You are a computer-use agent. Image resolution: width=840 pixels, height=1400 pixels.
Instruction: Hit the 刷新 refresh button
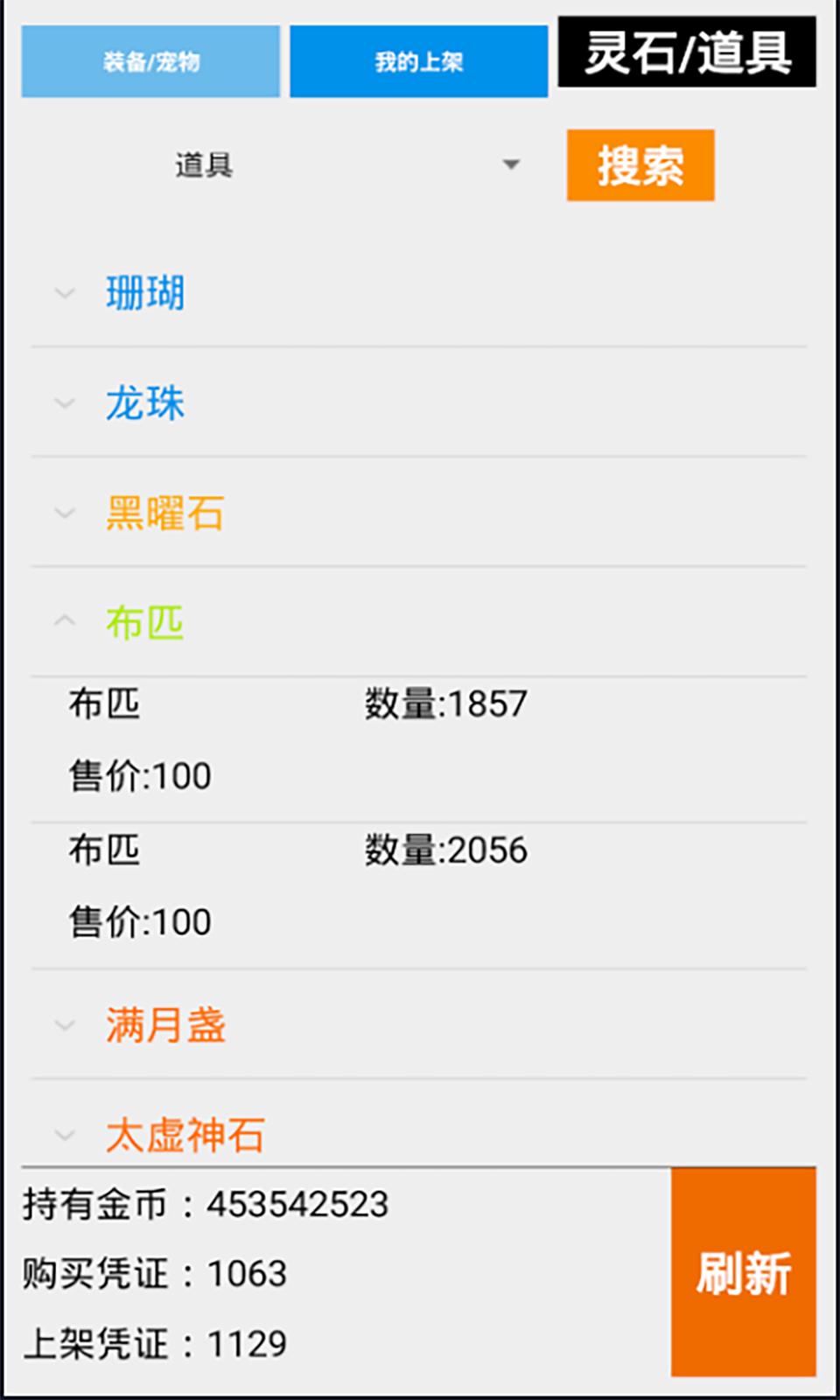point(743,1272)
